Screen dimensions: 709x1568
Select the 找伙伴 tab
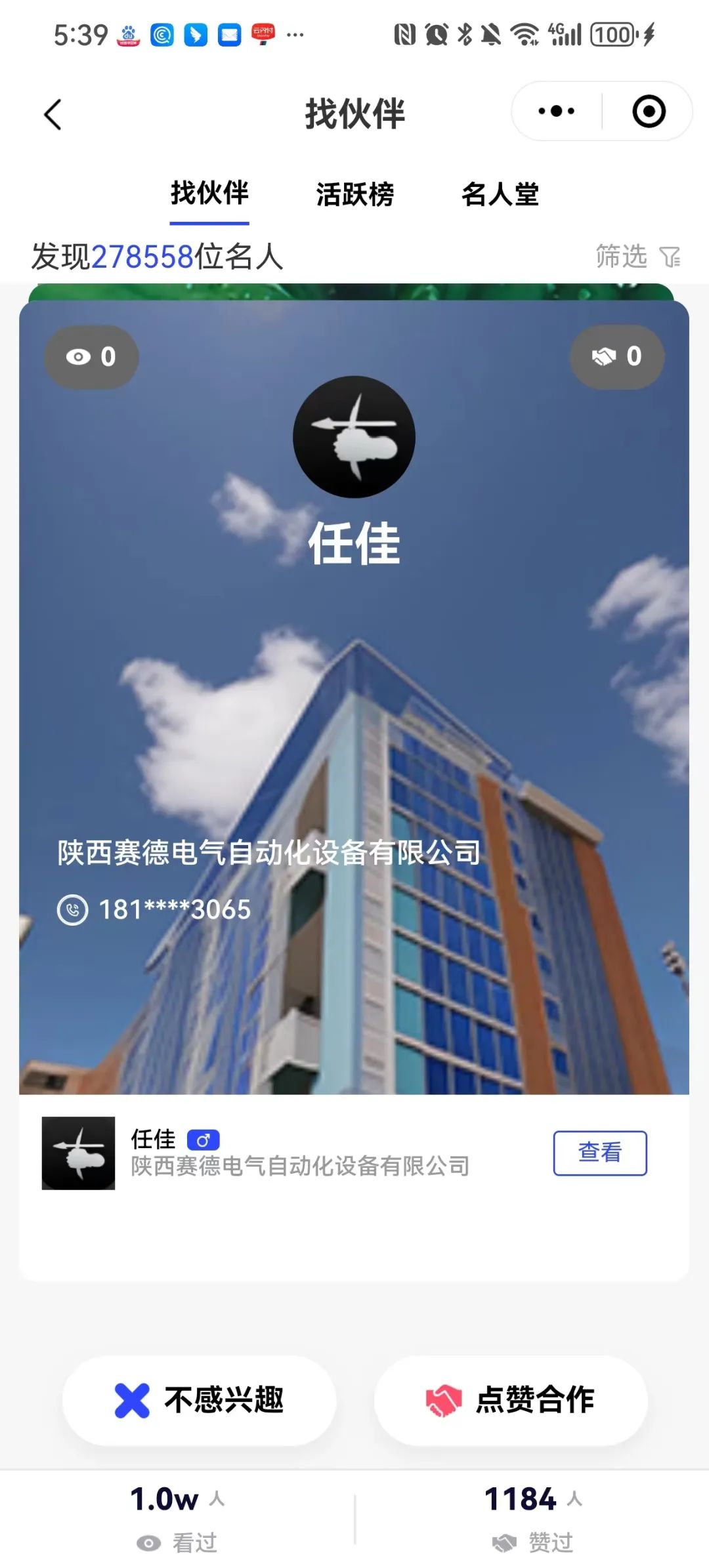point(209,194)
